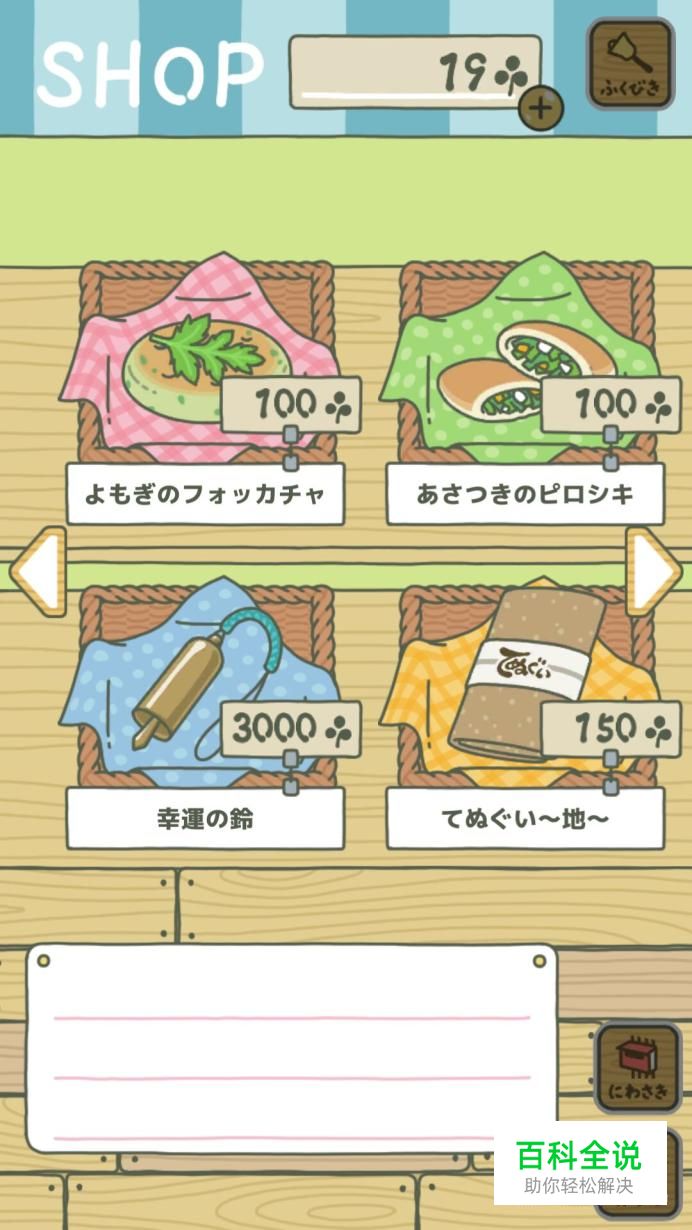Go to the previous shop page arrow
This screenshot has height=1230, width=692.
point(38,570)
